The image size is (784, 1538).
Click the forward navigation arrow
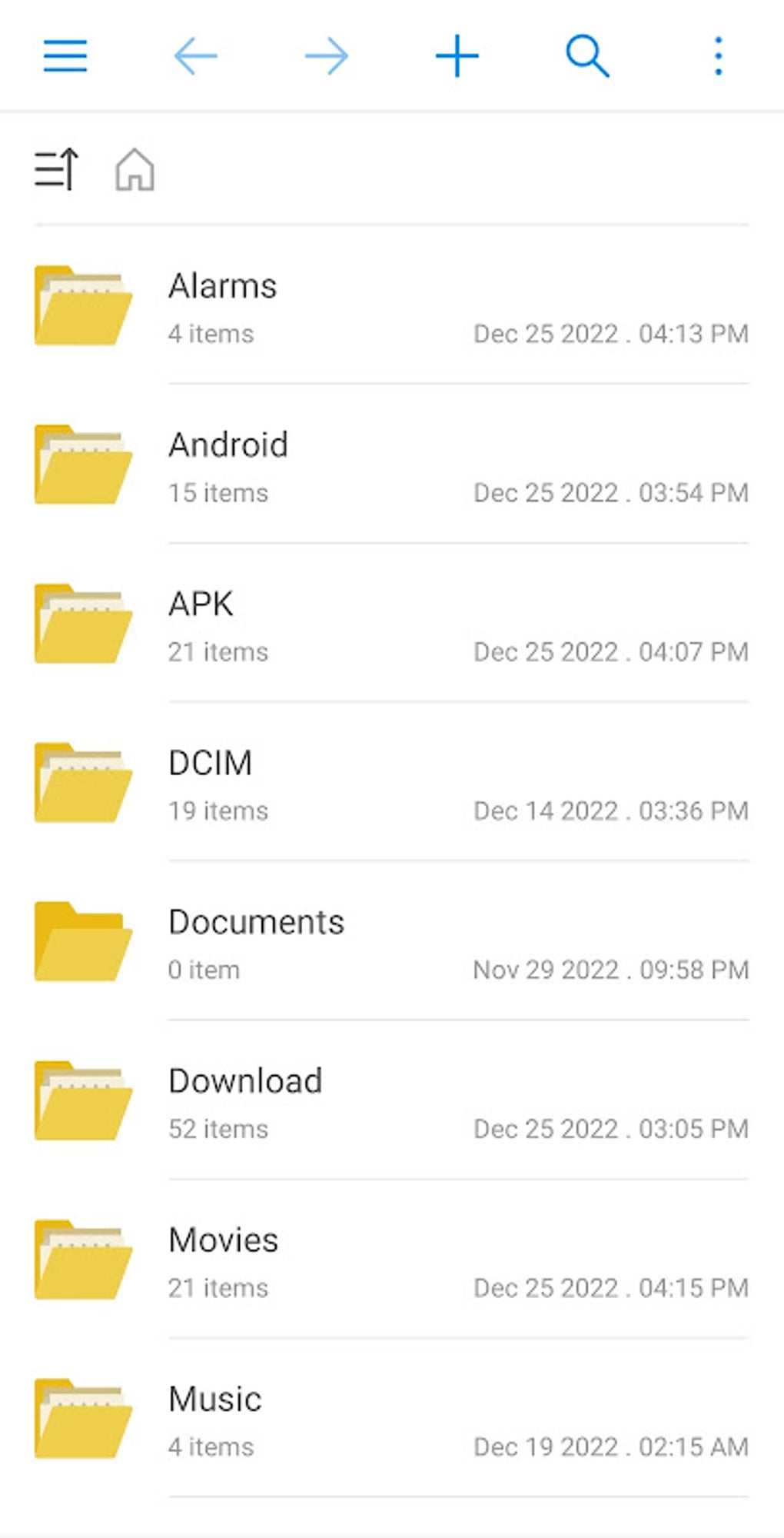[324, 55]
